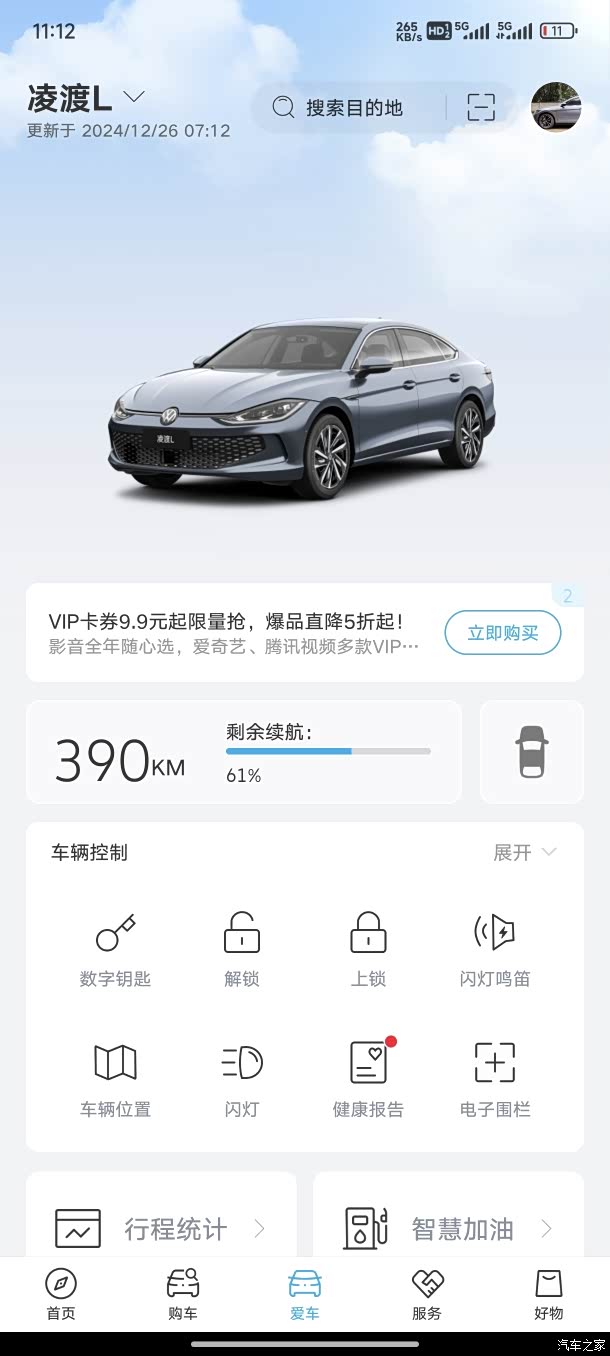Expand the 车辆控制 panel with 展开

[x=524, y=852]
